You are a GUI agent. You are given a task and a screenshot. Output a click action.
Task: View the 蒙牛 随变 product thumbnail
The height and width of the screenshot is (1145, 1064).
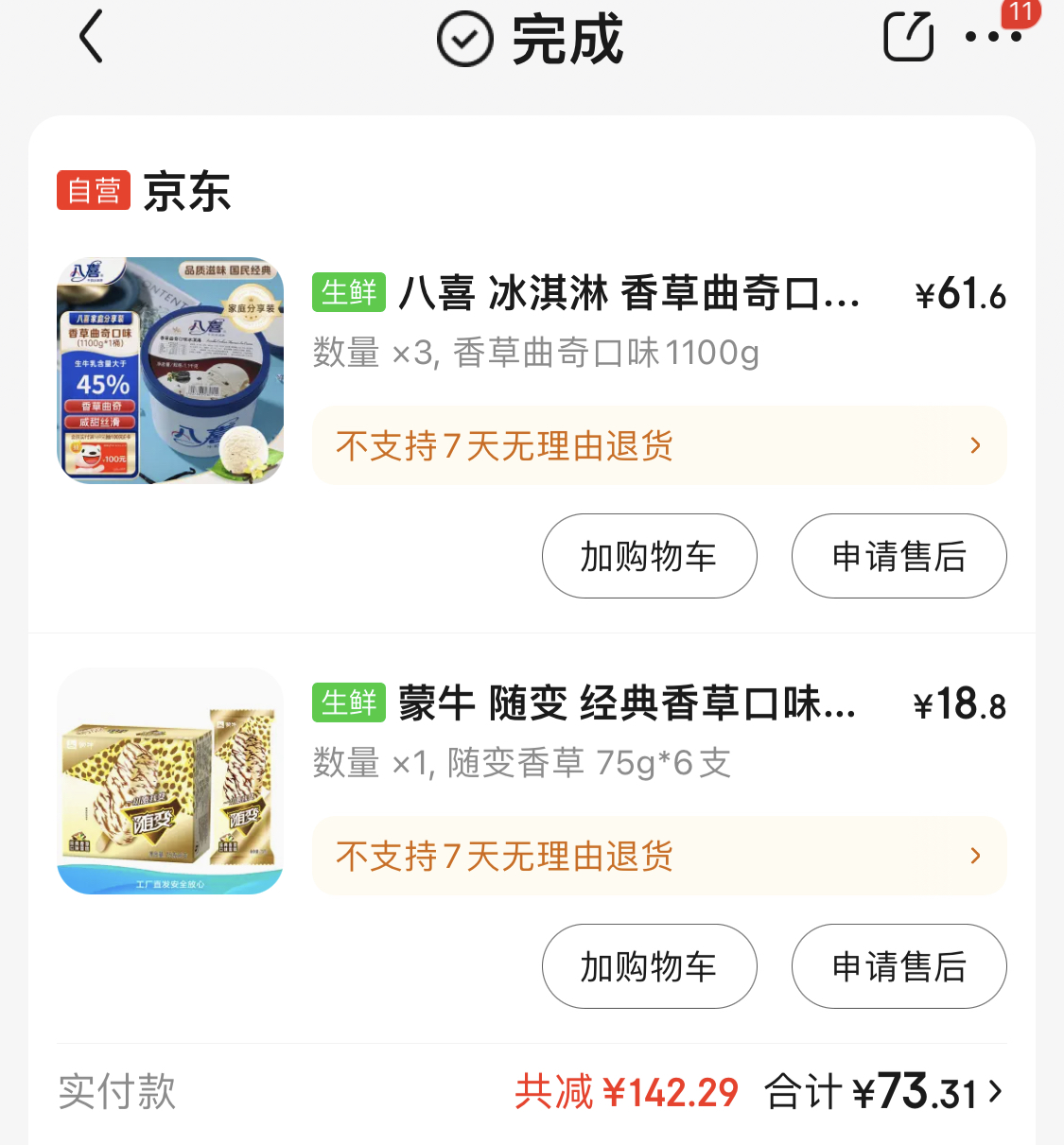click(168, 781)
